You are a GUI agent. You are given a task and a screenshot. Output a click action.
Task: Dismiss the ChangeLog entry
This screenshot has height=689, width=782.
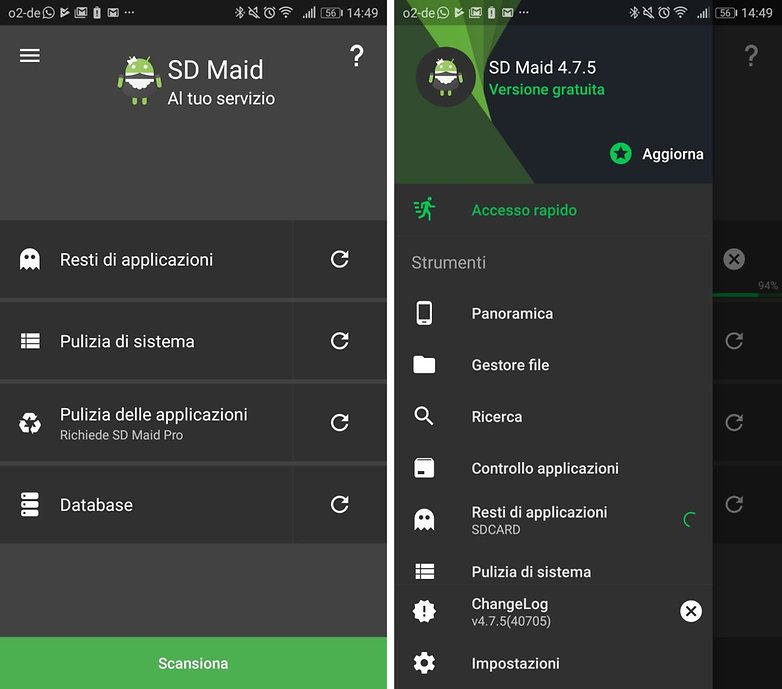(x=691, y=611)
